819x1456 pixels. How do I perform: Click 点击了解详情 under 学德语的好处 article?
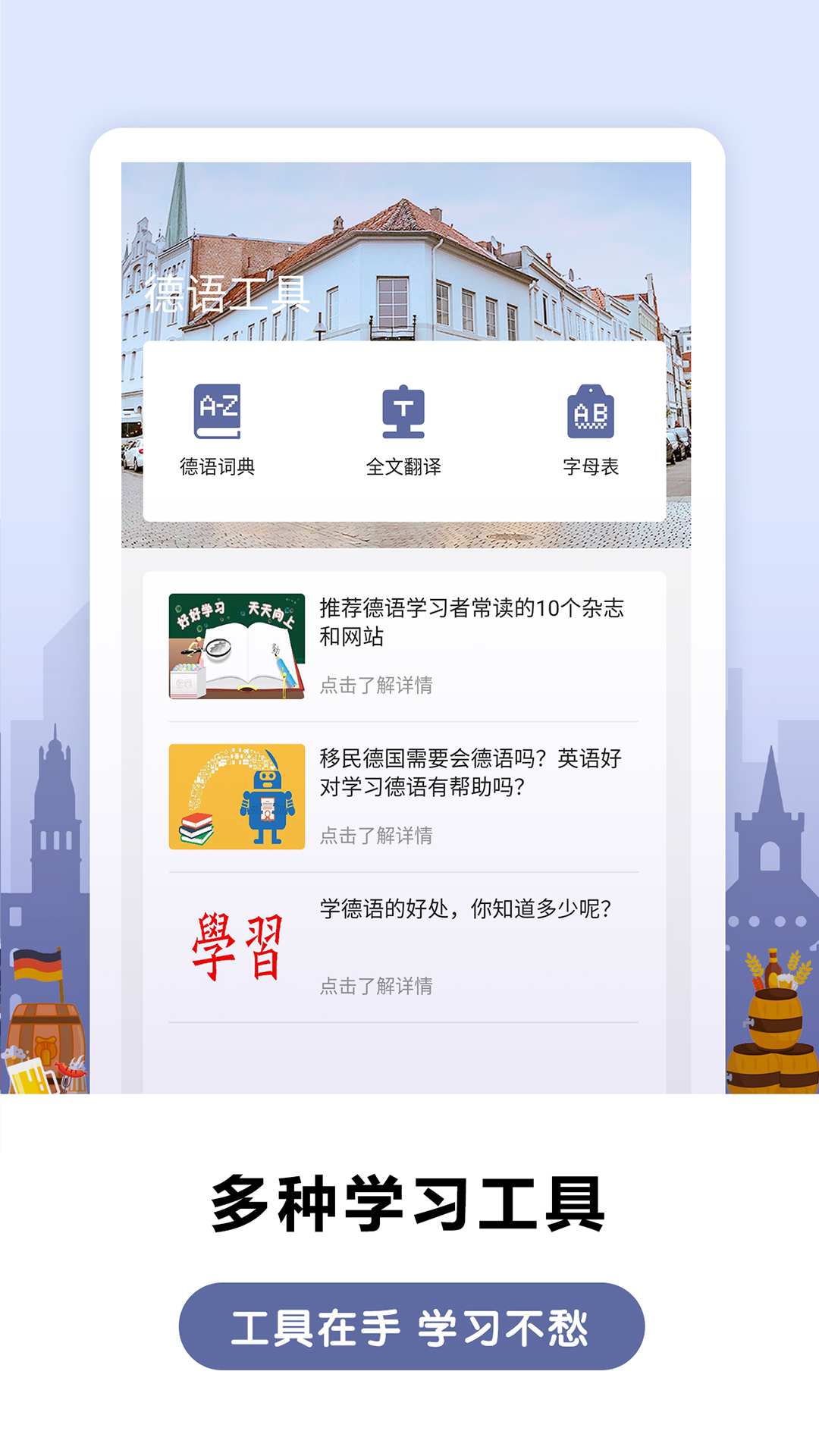coord(377,988)
